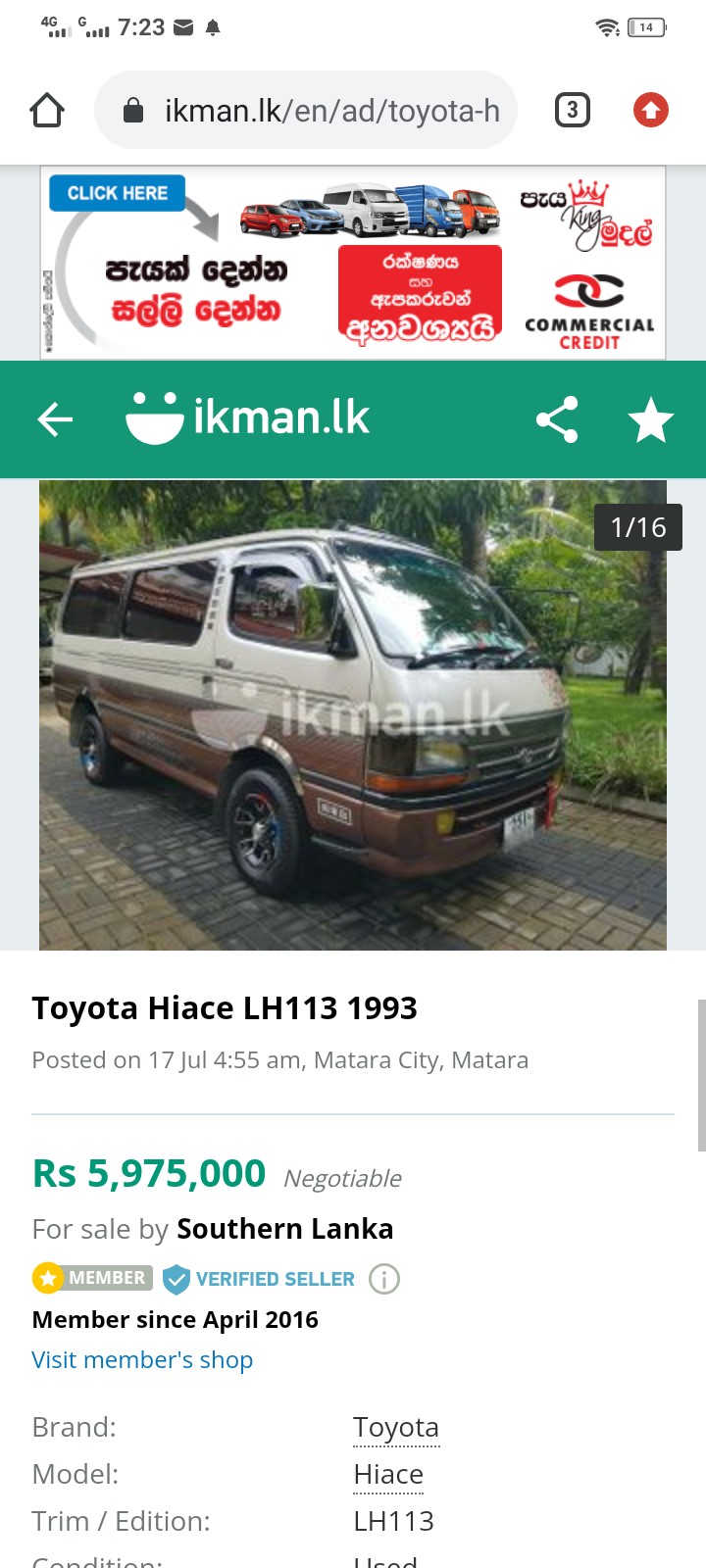Viewport: 706px width, 1568px height.
Task: Tap the red browser update arrow icon
Action: 651,110
